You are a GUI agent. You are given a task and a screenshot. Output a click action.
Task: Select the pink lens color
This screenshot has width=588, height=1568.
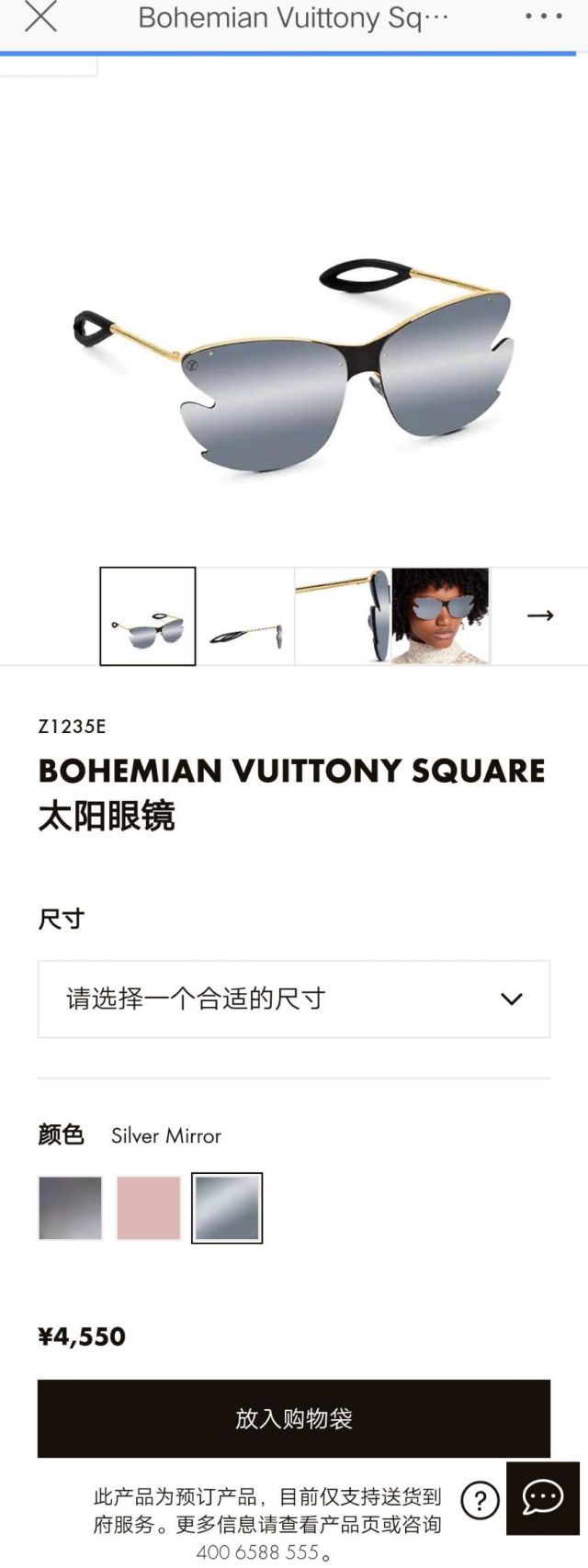pyautogui.click(x=149, y=1208)
